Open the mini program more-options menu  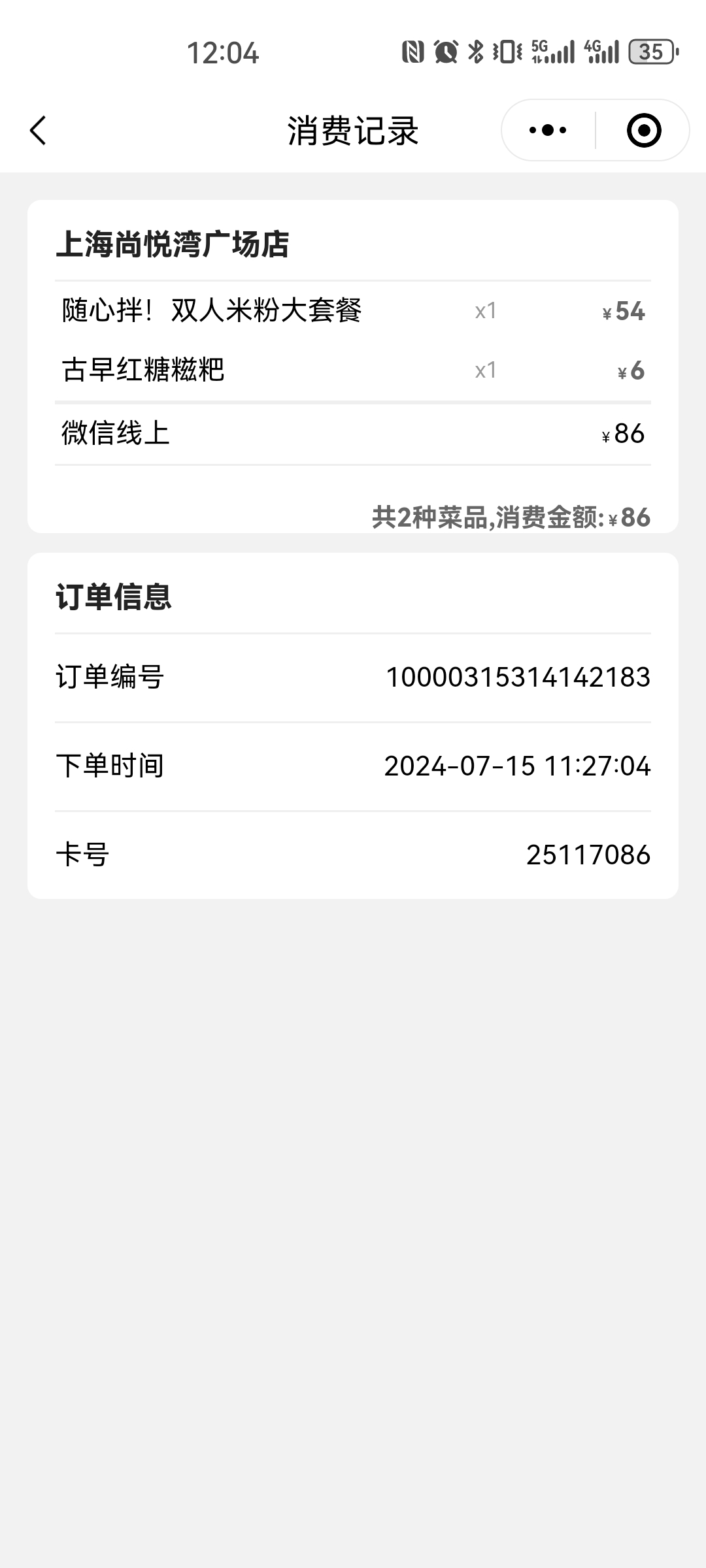pyautogui.click(x=548, y=130)
